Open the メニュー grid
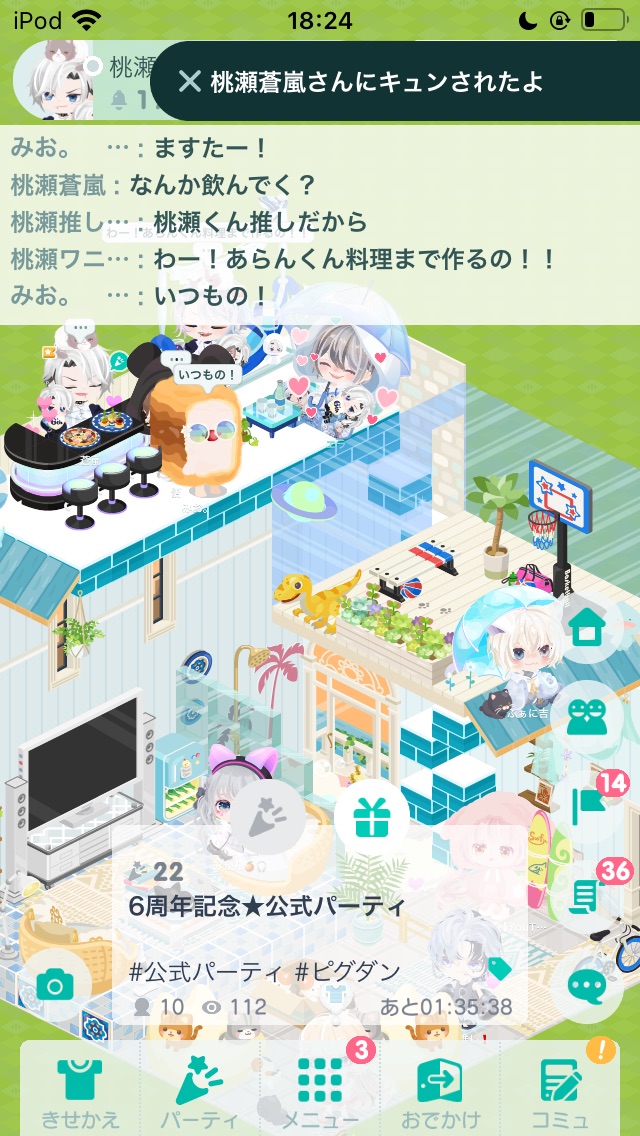 tap(320, 1090)
